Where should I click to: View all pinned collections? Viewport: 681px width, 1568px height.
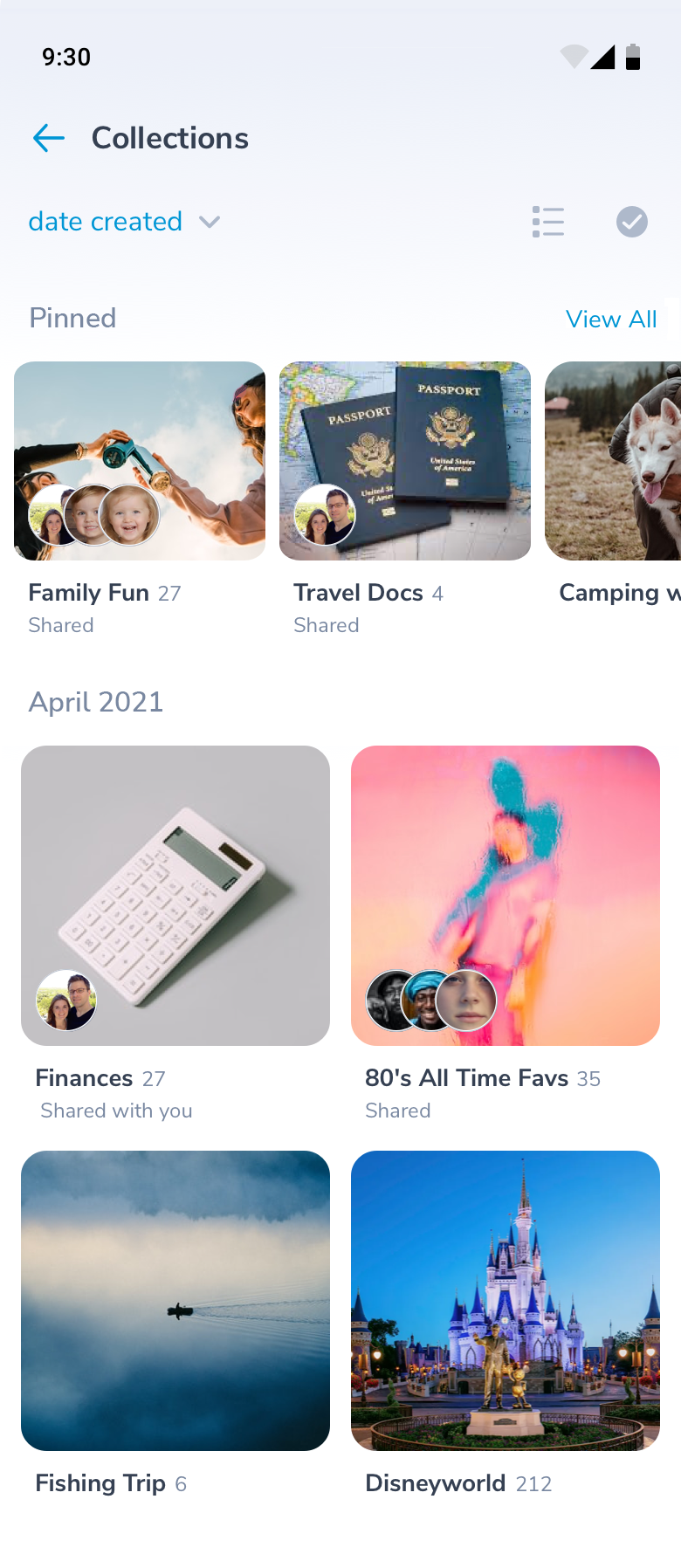tap(611, 320)
